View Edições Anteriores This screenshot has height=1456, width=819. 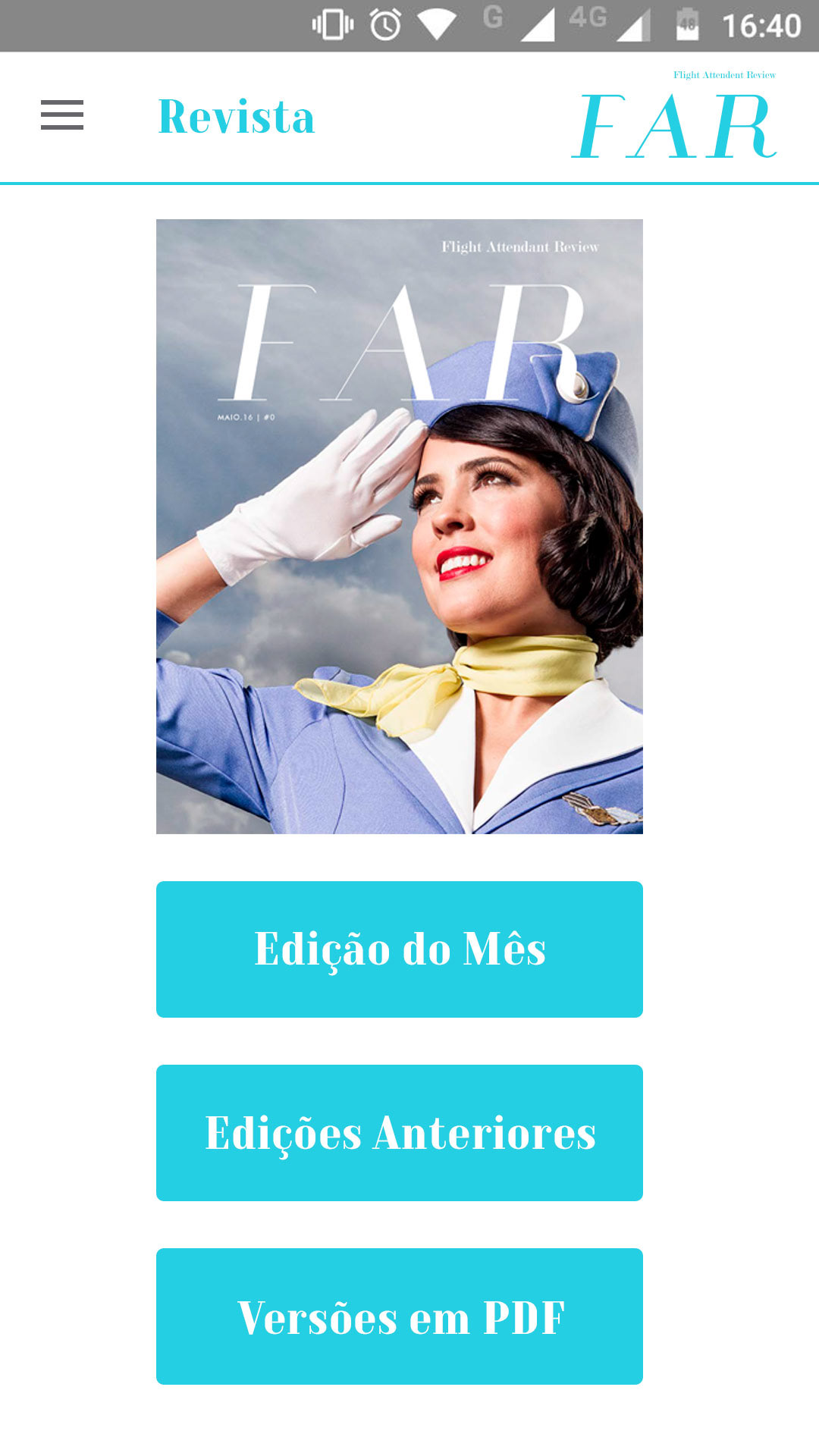[400, 1133]
